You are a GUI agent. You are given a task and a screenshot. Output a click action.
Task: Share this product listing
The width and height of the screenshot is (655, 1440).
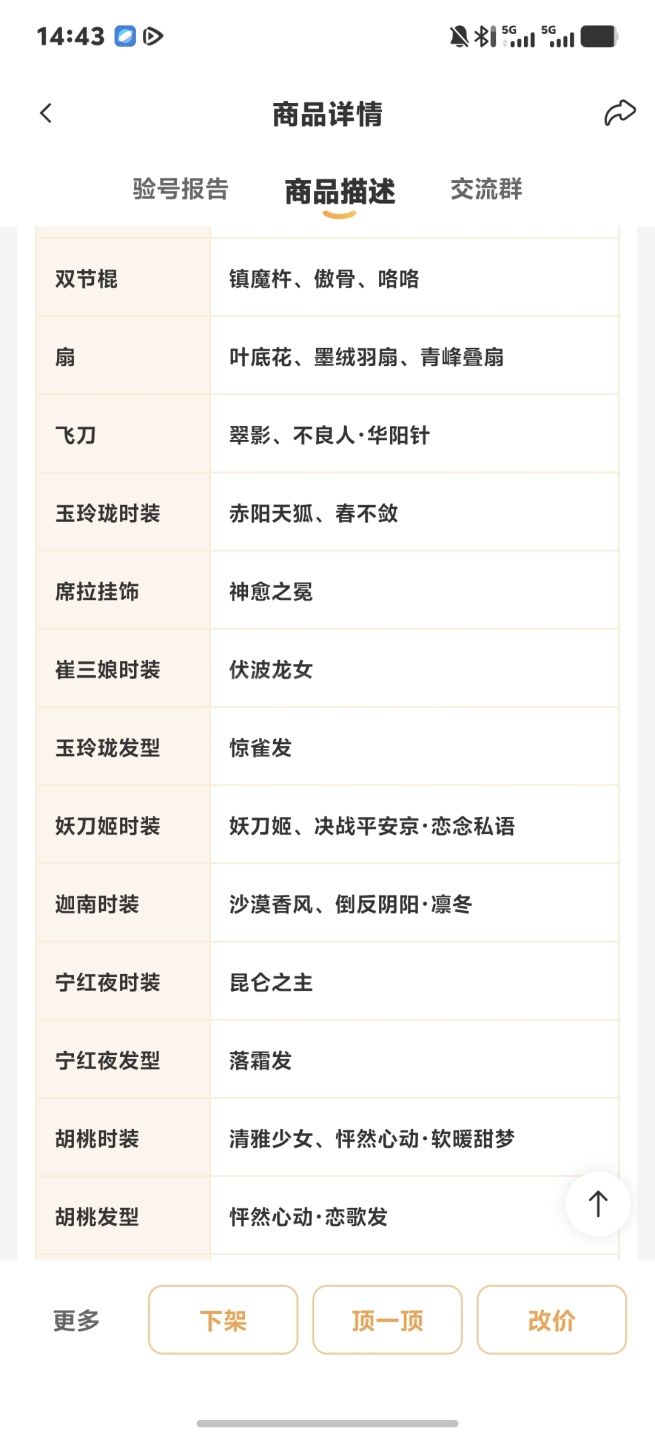click(619, 113)
